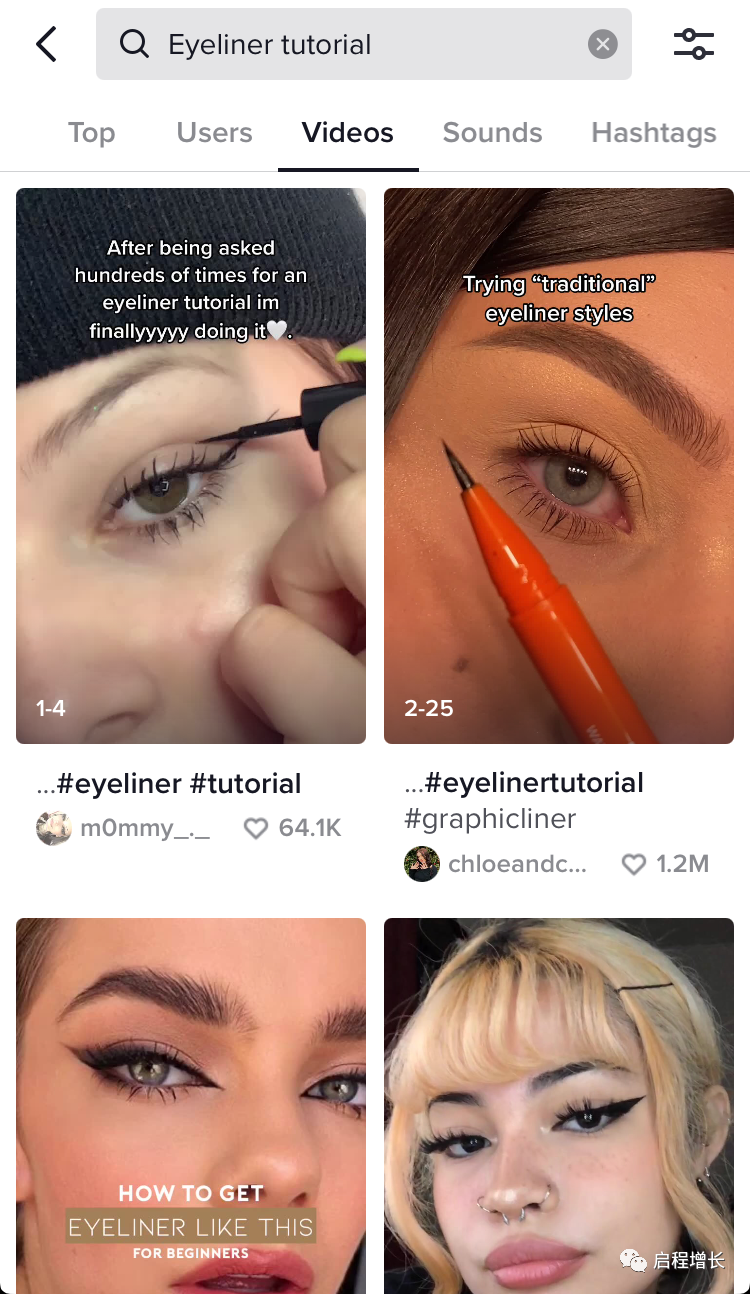
Task: Switch to the Users tab
Action: [x=214, y=133]
